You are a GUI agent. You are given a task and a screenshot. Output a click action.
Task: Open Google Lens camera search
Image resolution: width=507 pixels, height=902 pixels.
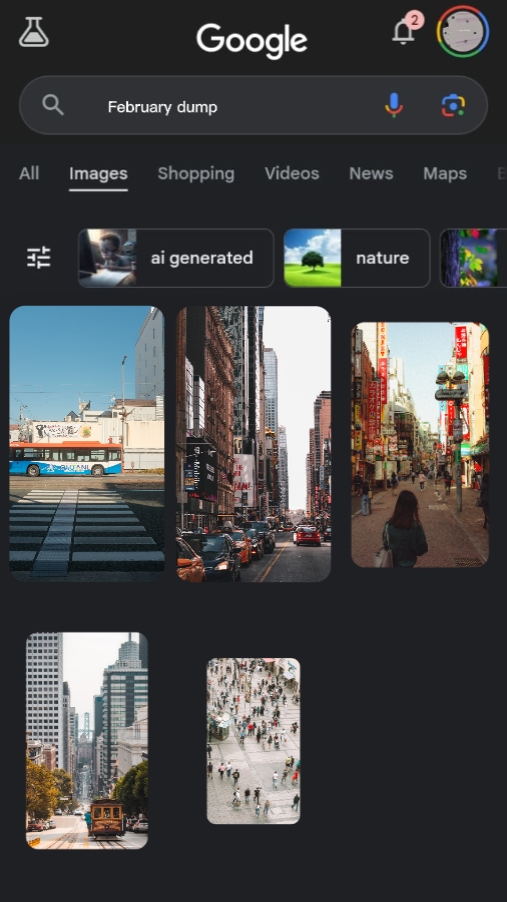[453, 105]
